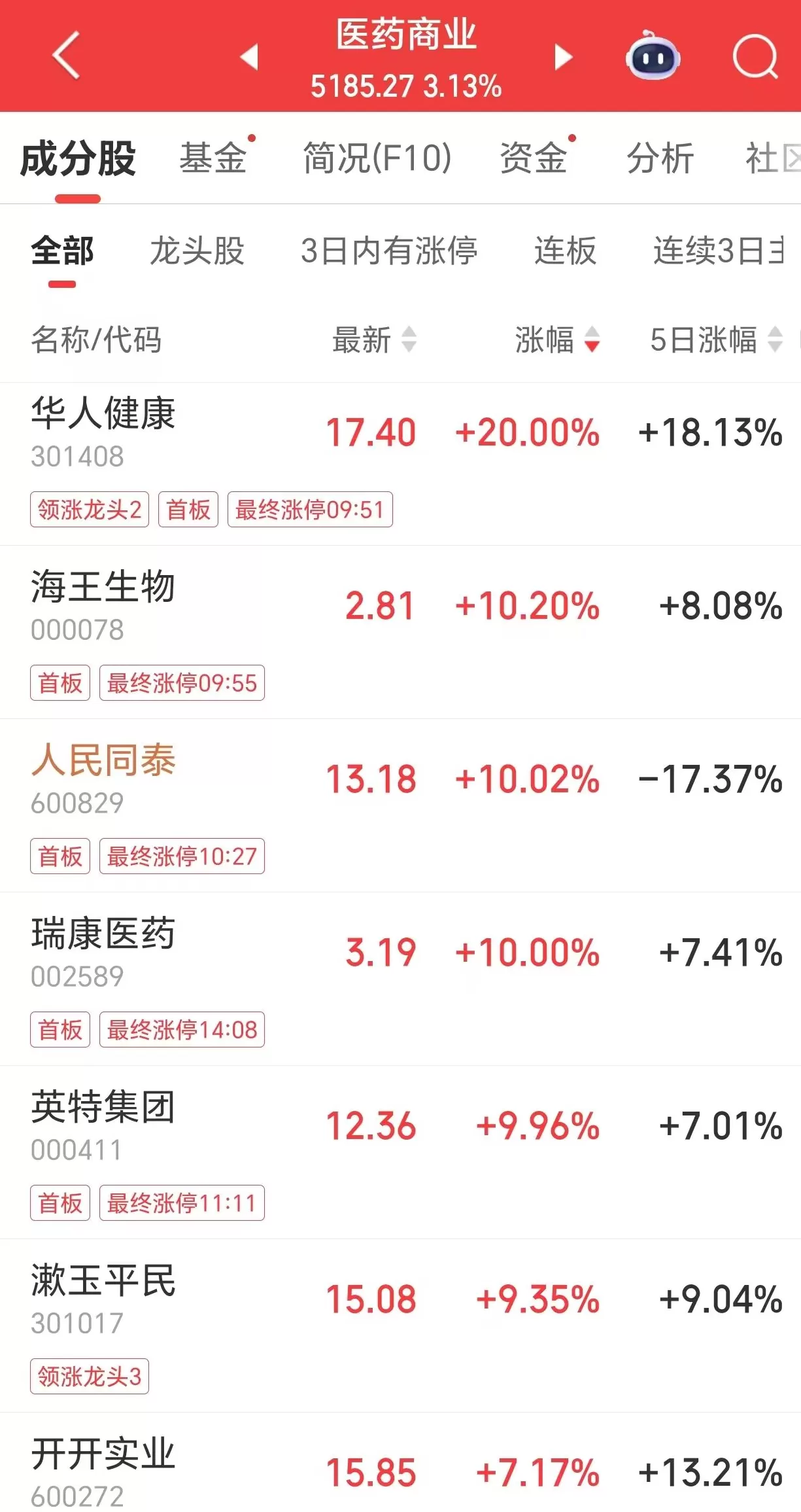Switch to the 资金 tab

[534, 160]
